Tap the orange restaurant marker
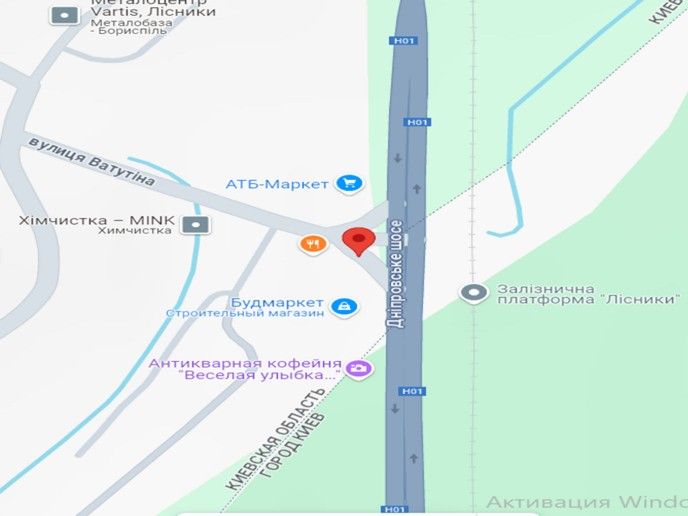This screenshot has height=516, width=688. tap(313, 243)
